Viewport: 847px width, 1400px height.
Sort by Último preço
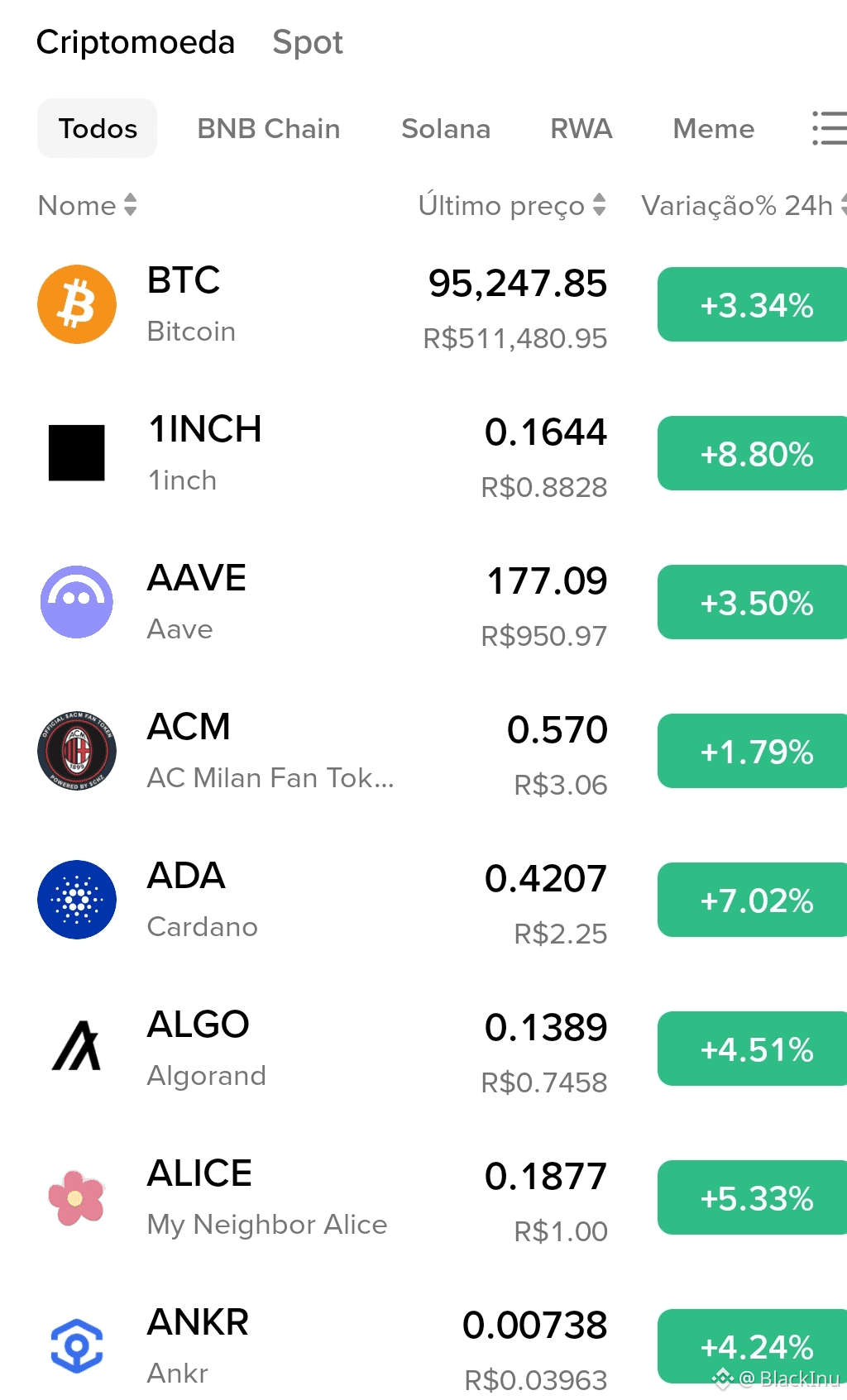[x=512, y=205]
